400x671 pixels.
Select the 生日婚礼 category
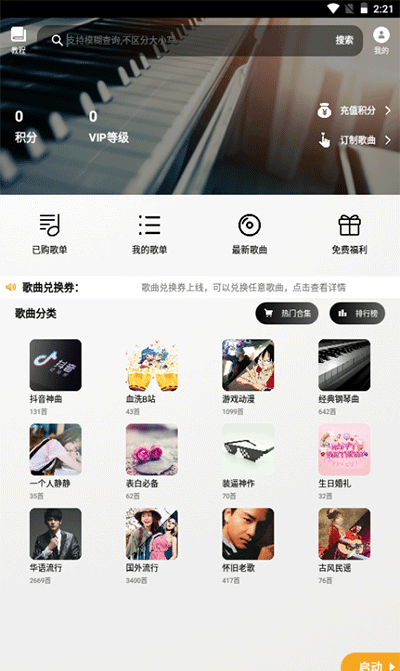[344, 461]
